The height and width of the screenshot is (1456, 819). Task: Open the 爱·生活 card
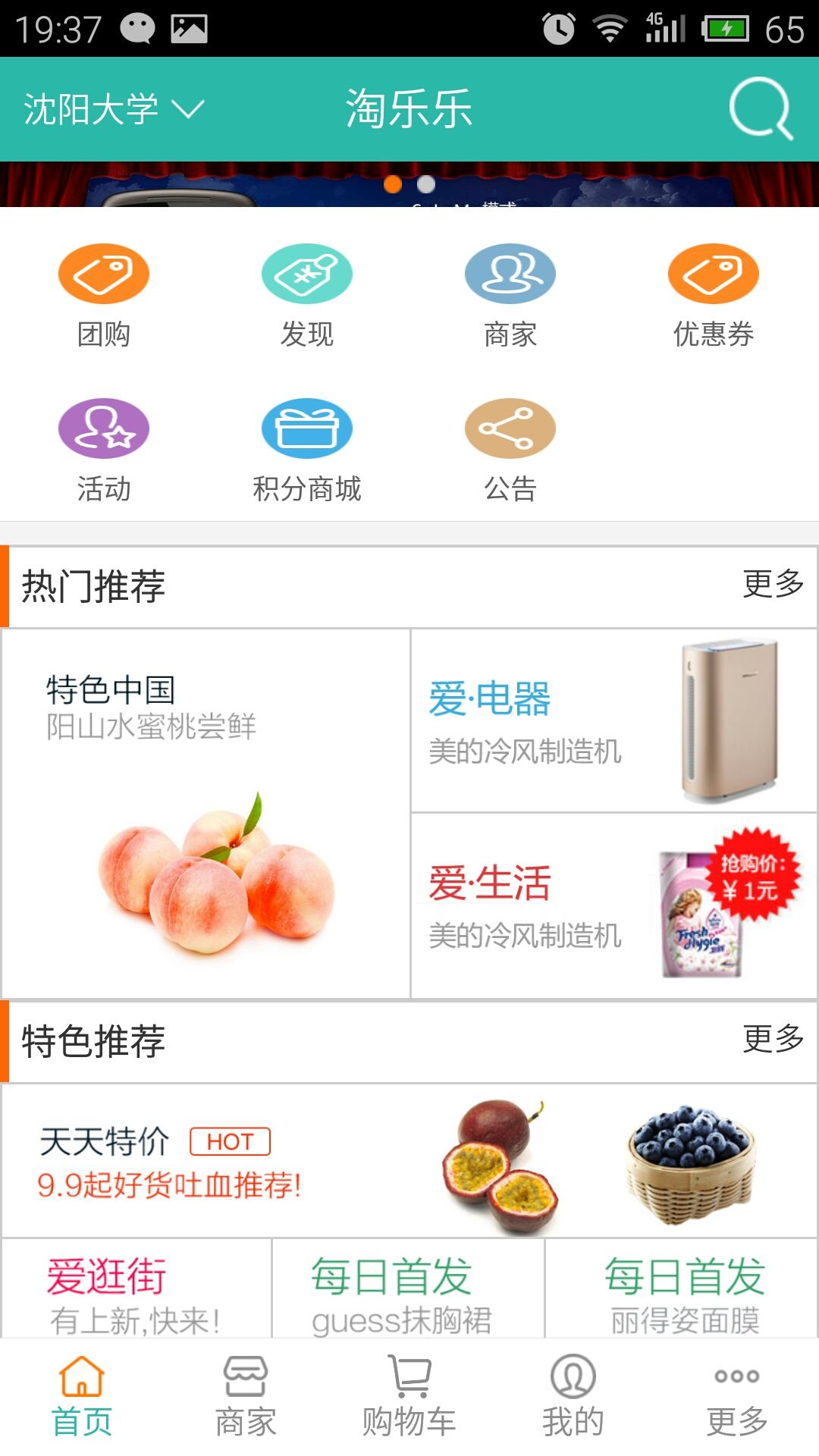(x=613, y=905)
